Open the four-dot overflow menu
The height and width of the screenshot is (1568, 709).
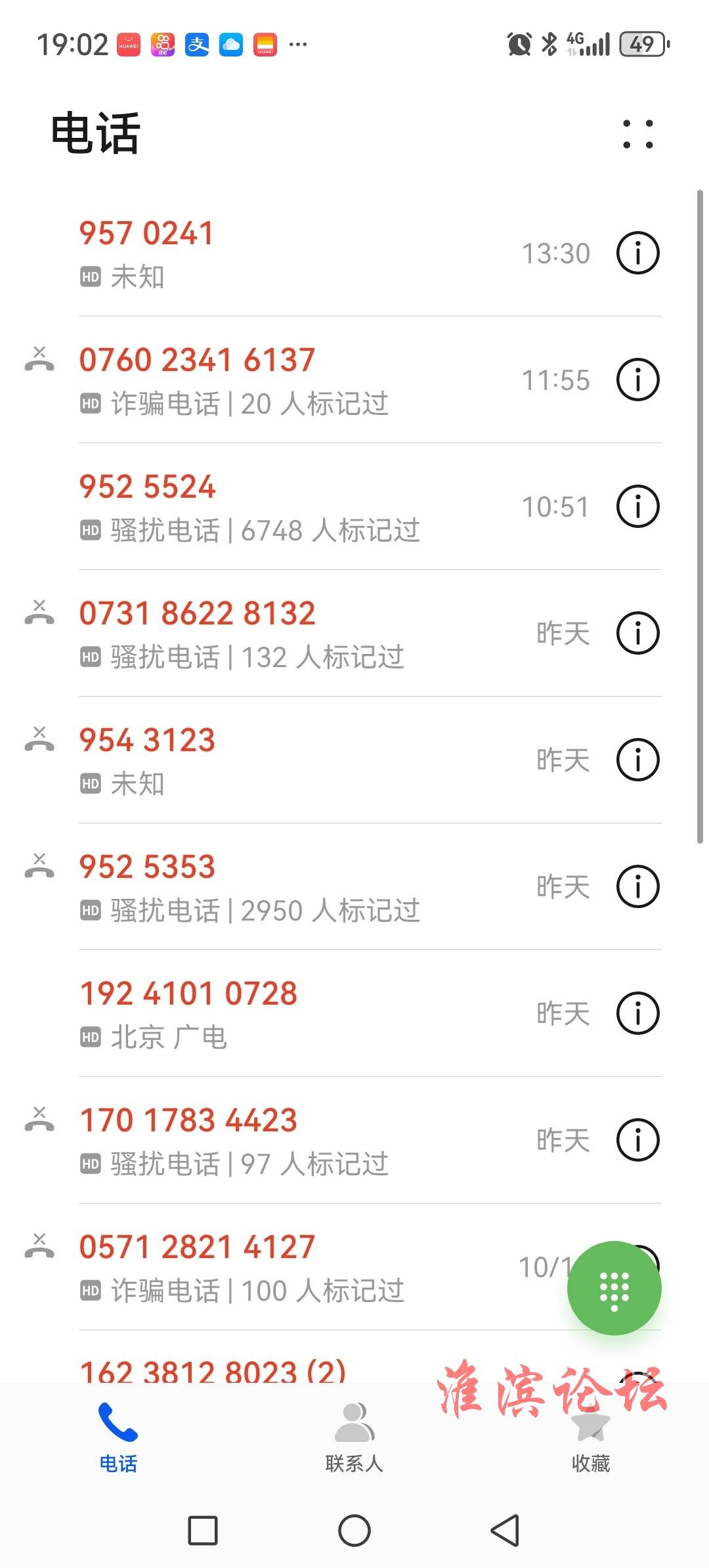[x=637, y=134]
